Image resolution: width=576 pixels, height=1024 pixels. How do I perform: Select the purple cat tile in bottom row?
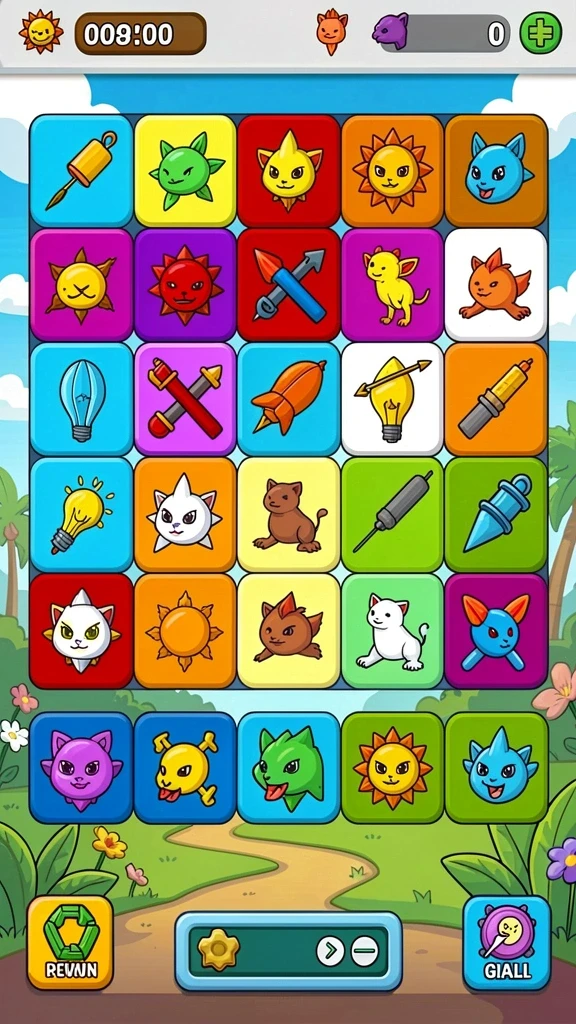[x=82, y=767]
